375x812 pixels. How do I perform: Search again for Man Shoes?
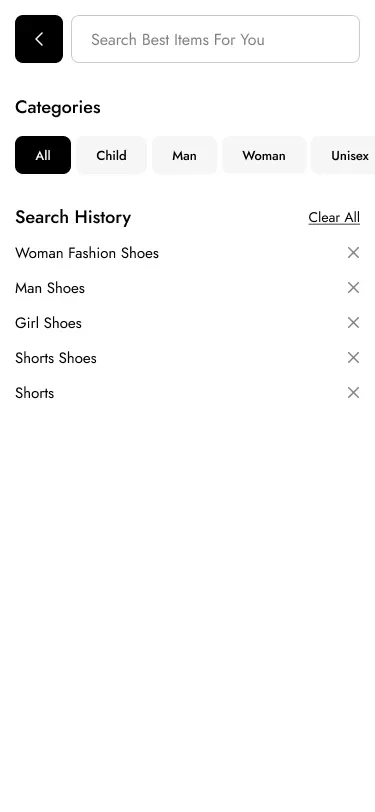(x=50, y=288)
